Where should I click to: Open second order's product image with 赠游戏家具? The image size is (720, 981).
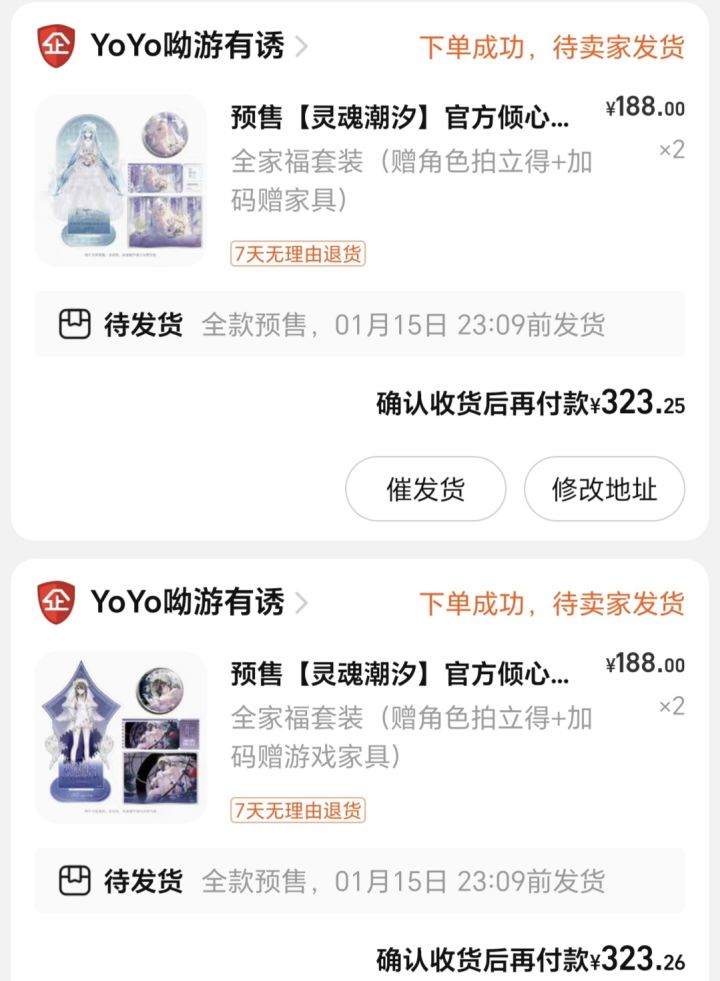(121, 737)
